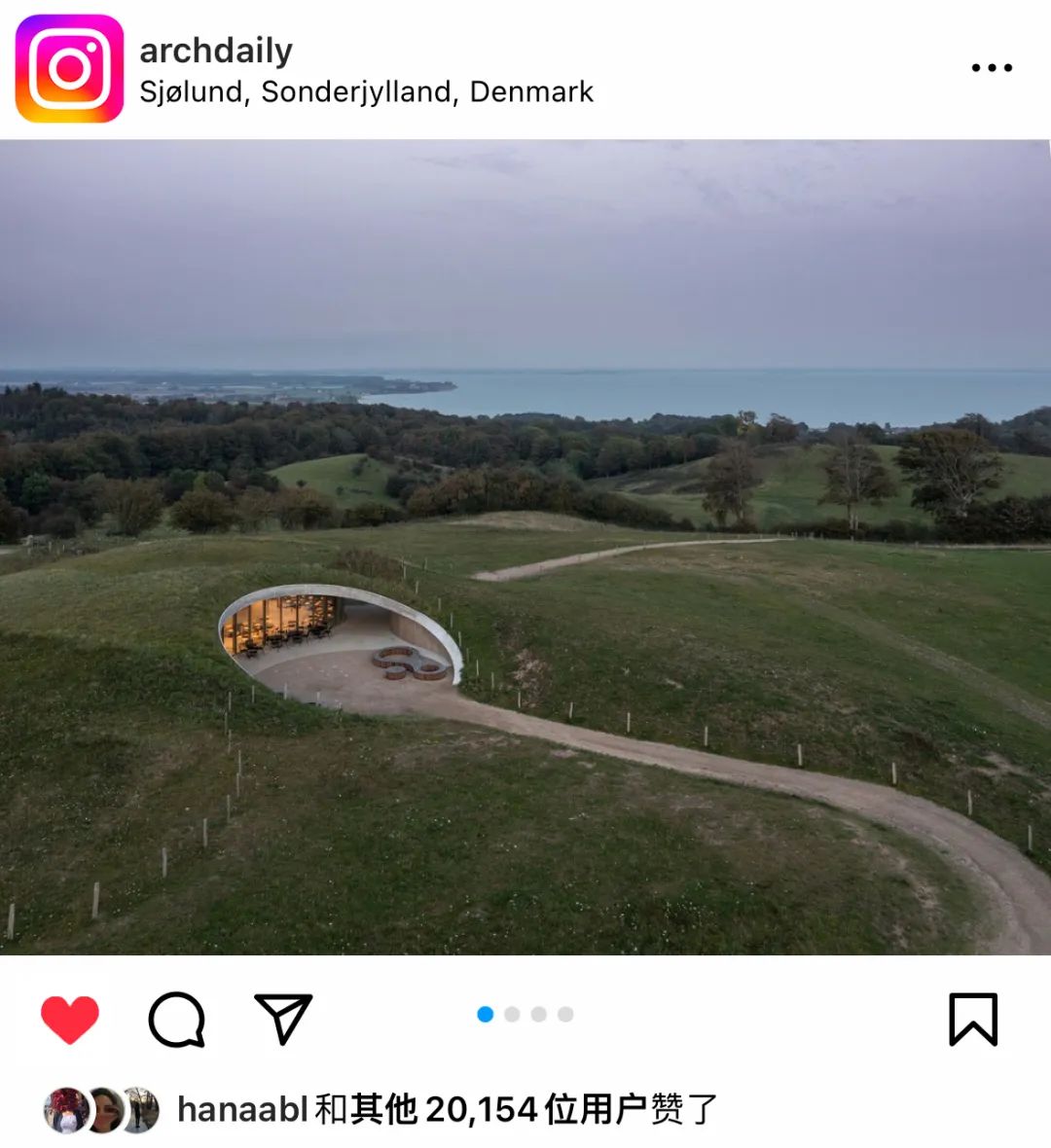Tap the archdaily post photo

tap(525, 547)
